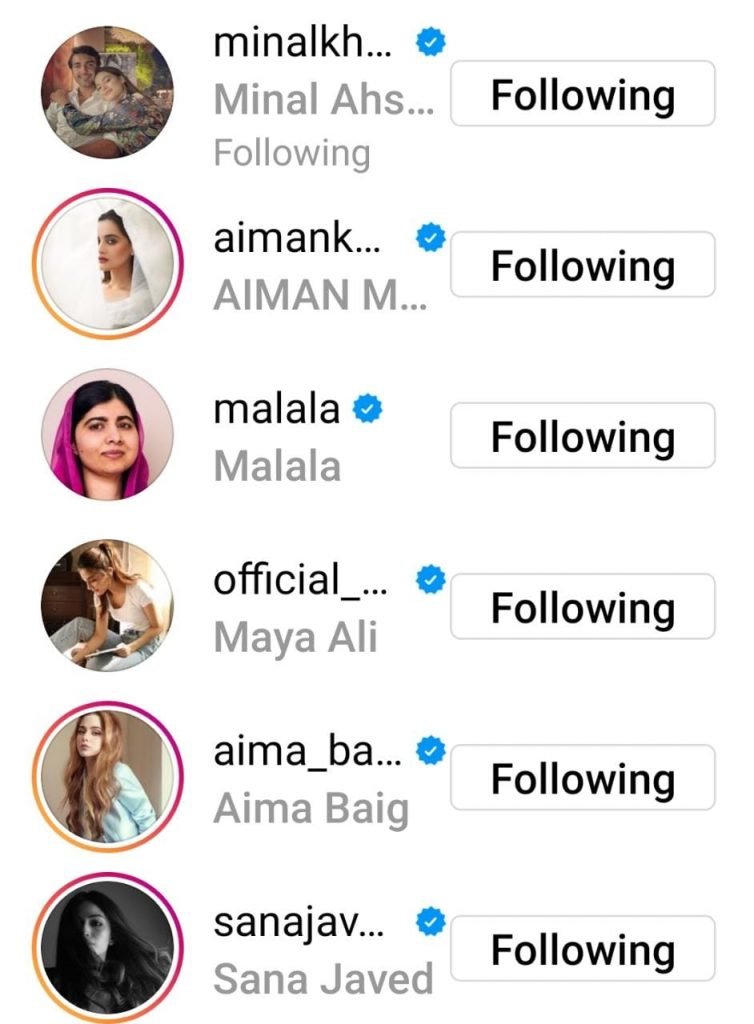Tap Following button next to Maya Ali
Image resolution: width=754 pixels, height=1024 pixels.
point(582,607)
